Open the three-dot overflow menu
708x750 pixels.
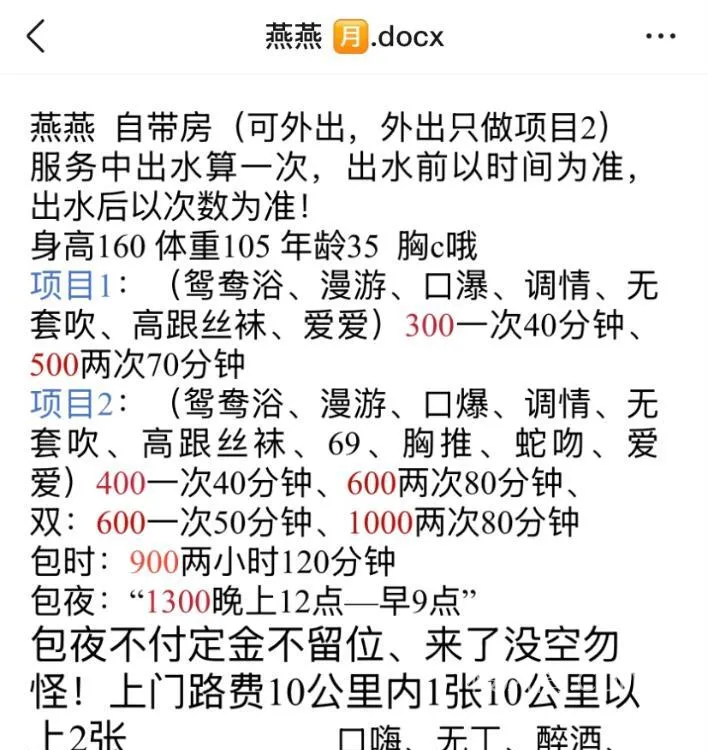[x=660, y=37]
